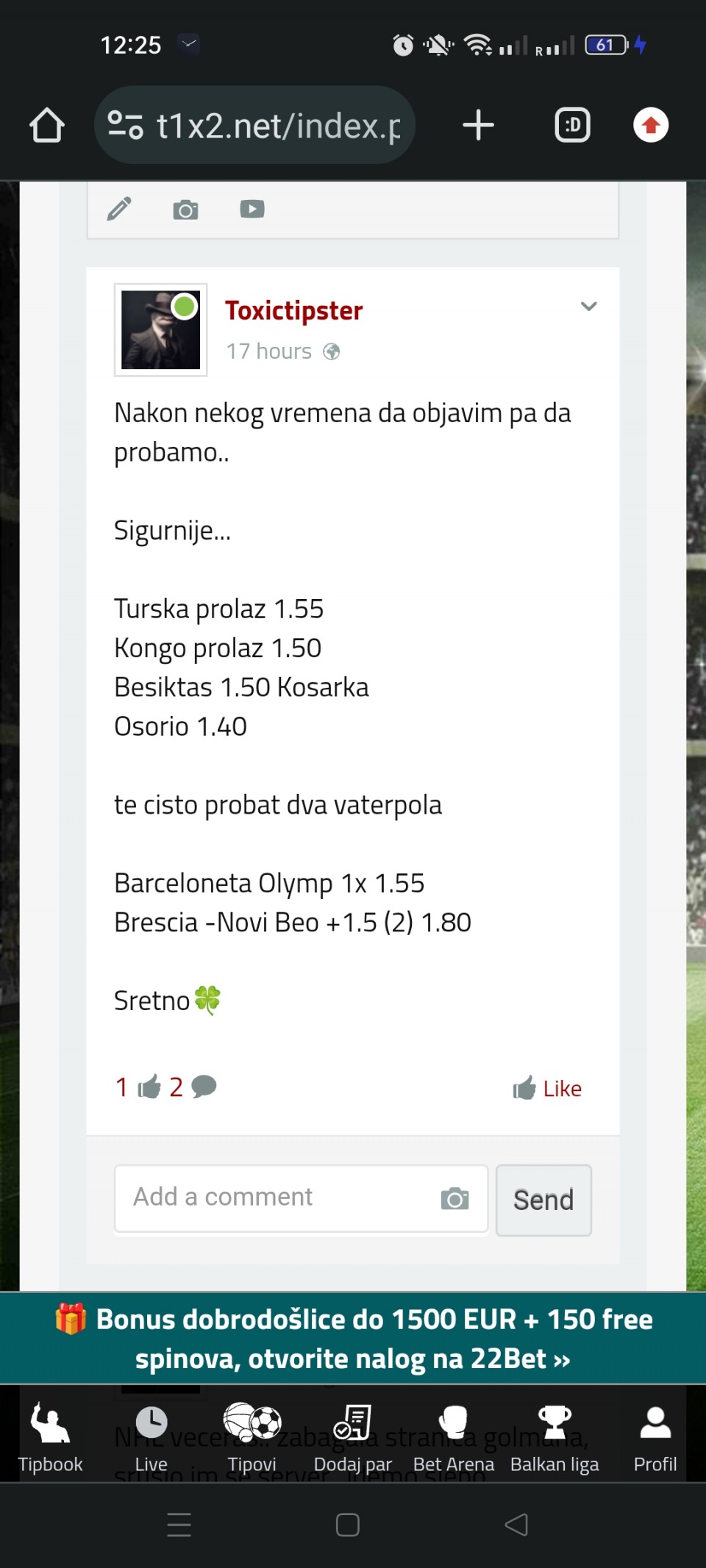706x1568 pixels.
Task: Send the comment
Action: point(543,1200)
